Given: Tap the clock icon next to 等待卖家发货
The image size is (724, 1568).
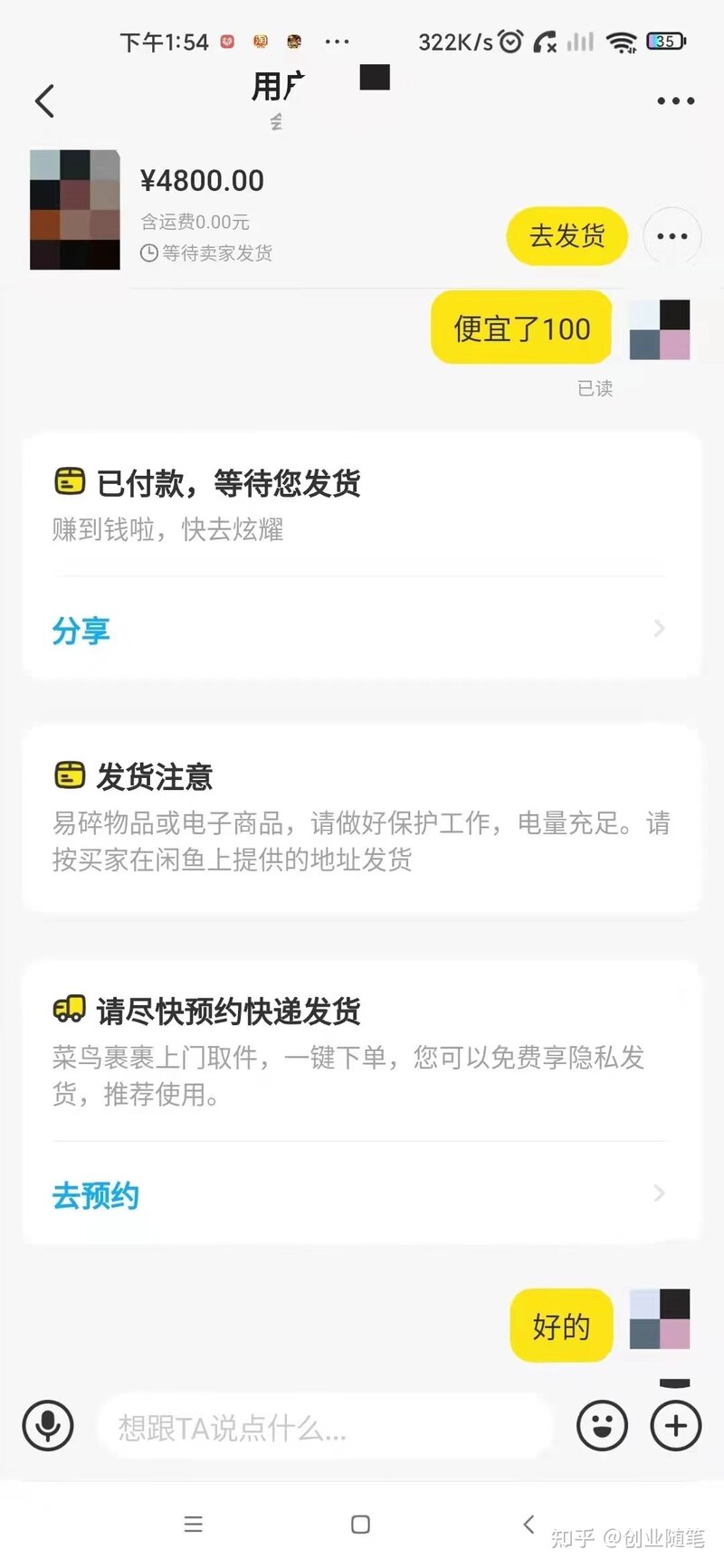Looking at the screenshot, I should click(150, 254).
